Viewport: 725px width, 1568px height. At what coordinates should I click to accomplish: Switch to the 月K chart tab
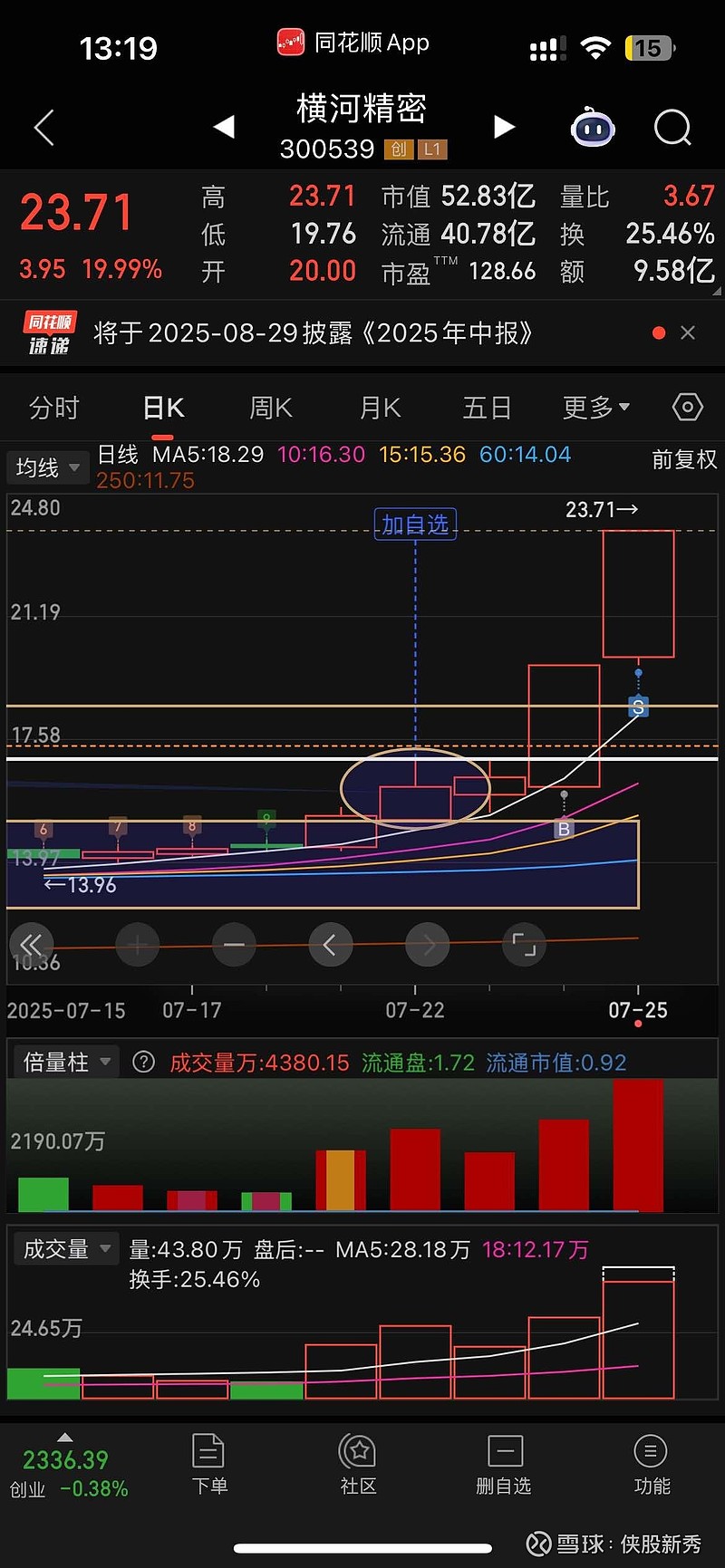[380, 409]
